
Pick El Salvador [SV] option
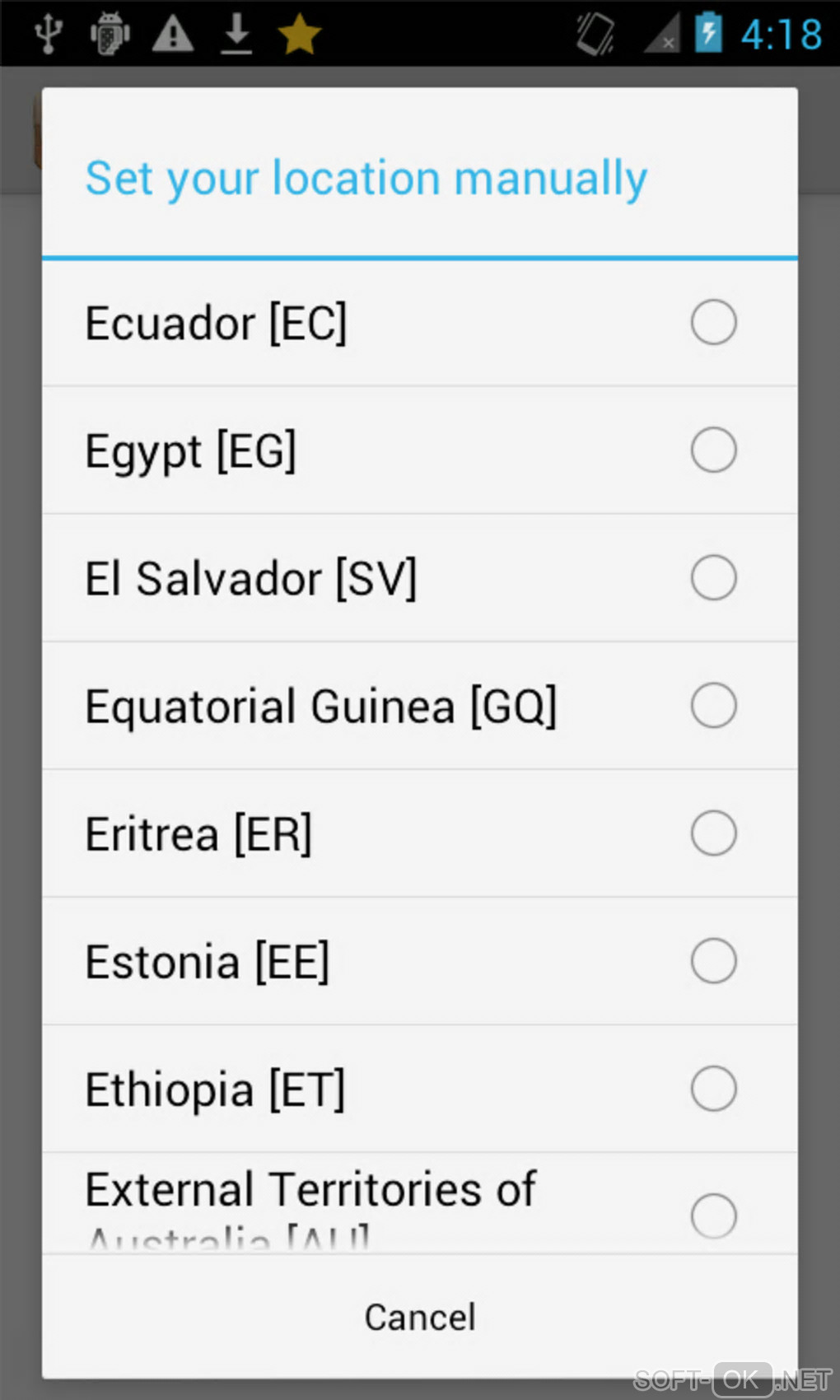pyautogui.click(x=713, y=578)
